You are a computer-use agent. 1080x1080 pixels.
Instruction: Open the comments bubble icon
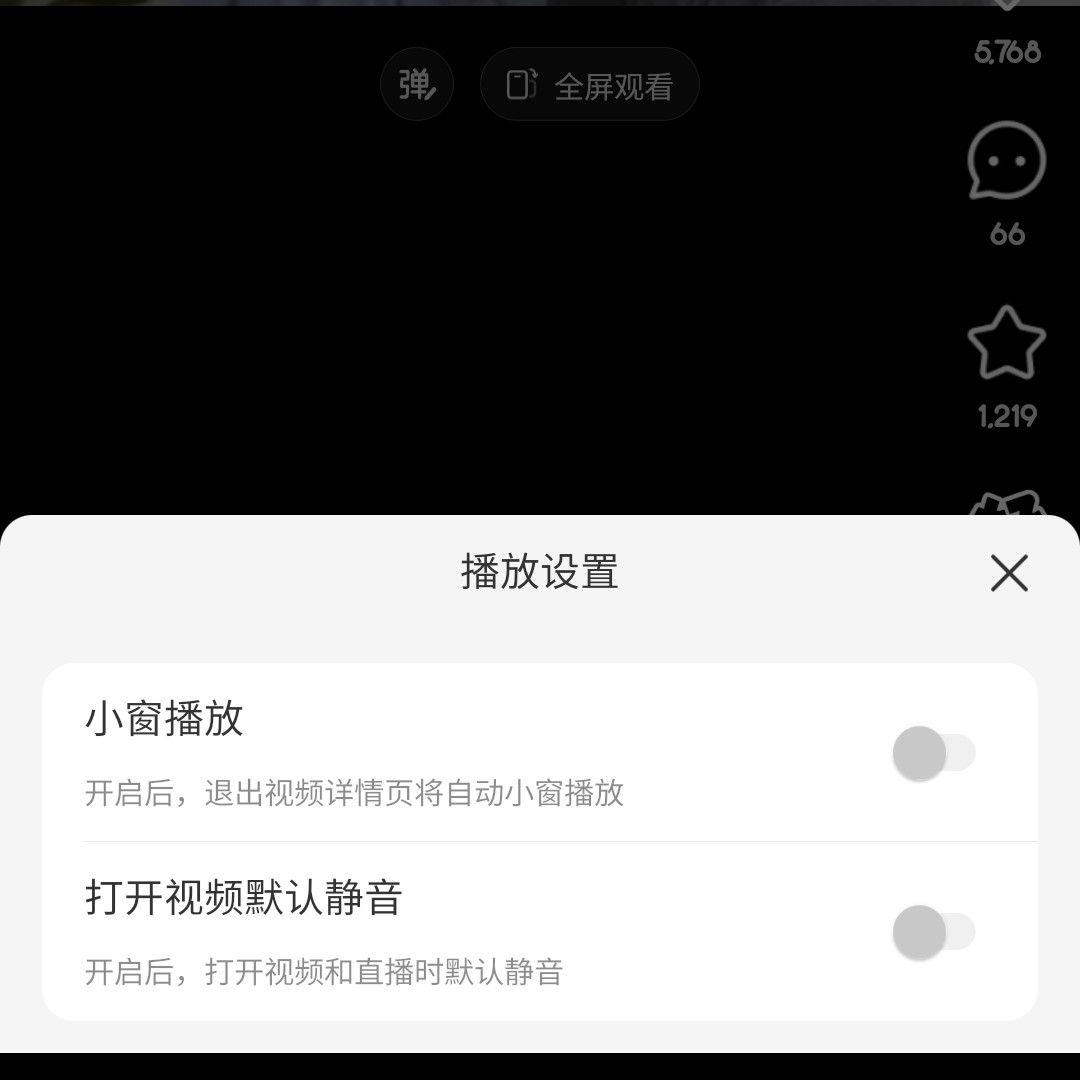point(1006,162)
